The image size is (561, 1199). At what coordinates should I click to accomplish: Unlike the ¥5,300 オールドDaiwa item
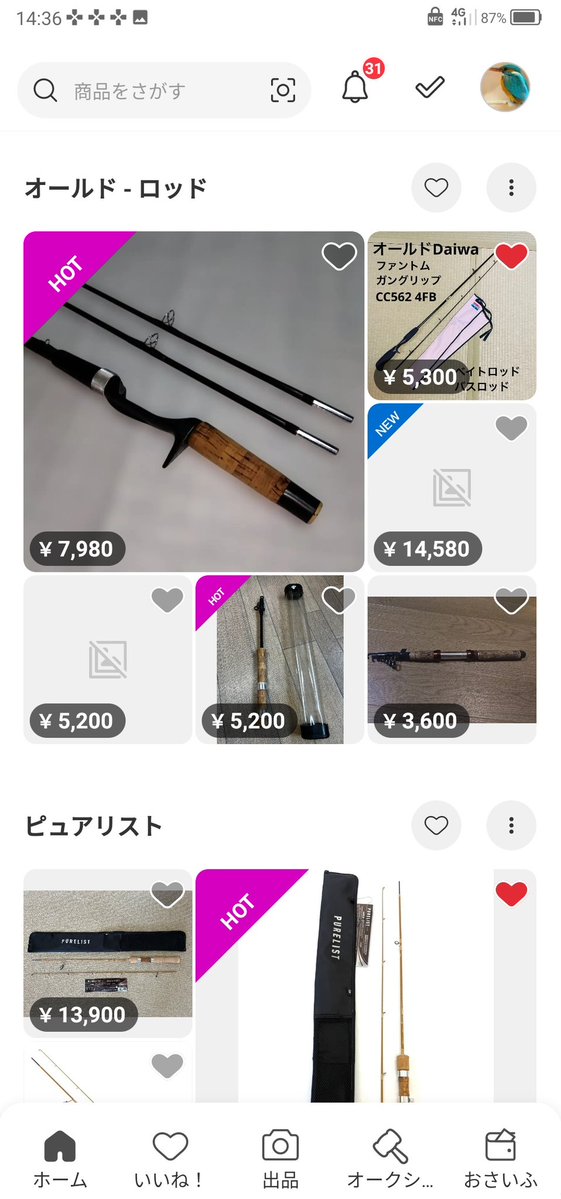point(511,255)
